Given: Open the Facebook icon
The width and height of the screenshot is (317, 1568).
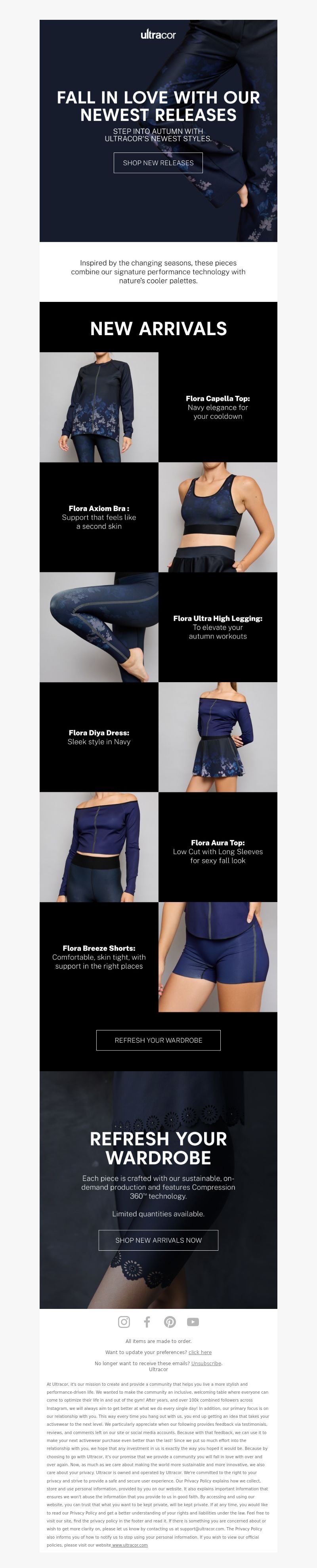Looking at the screenshot, I should point(147,1322).
